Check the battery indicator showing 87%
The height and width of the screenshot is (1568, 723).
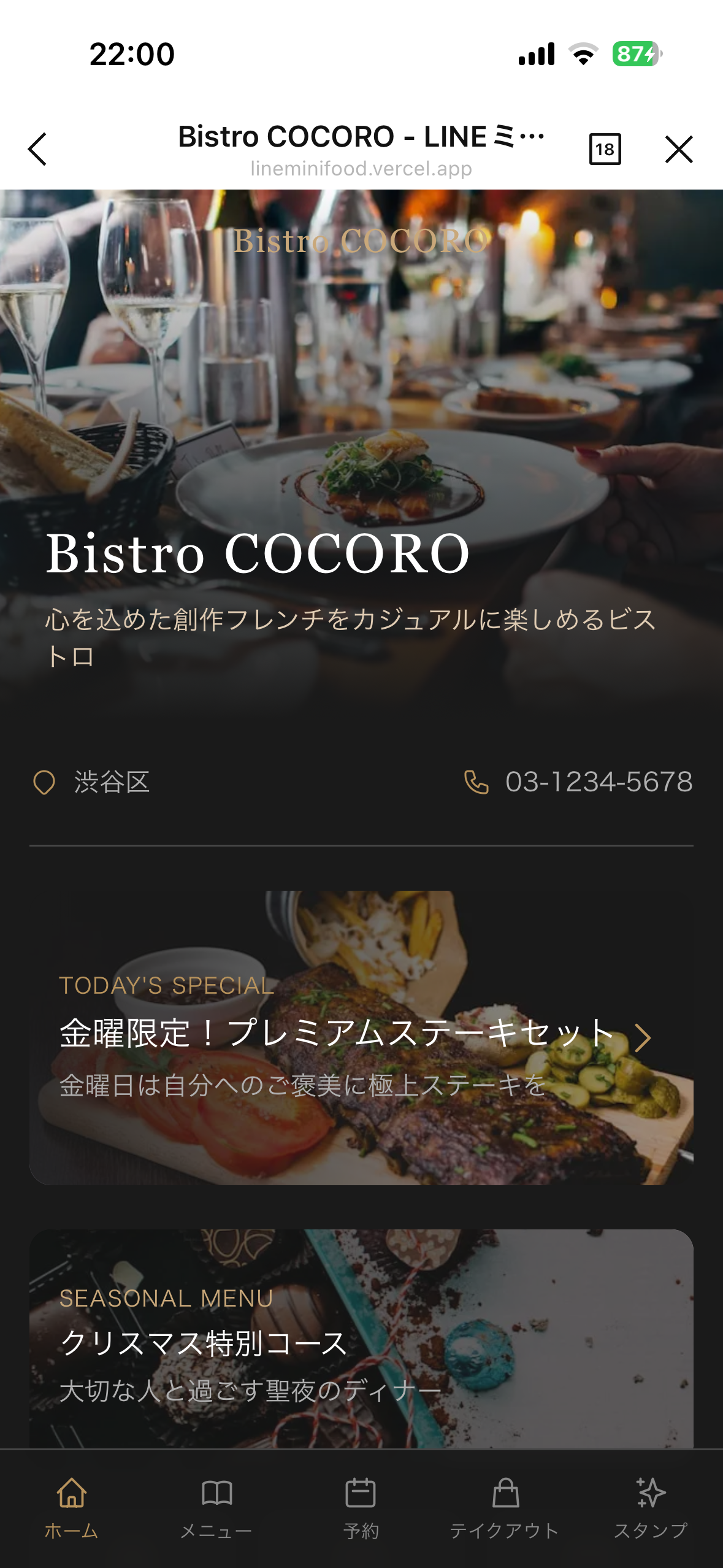coord(634,55)
